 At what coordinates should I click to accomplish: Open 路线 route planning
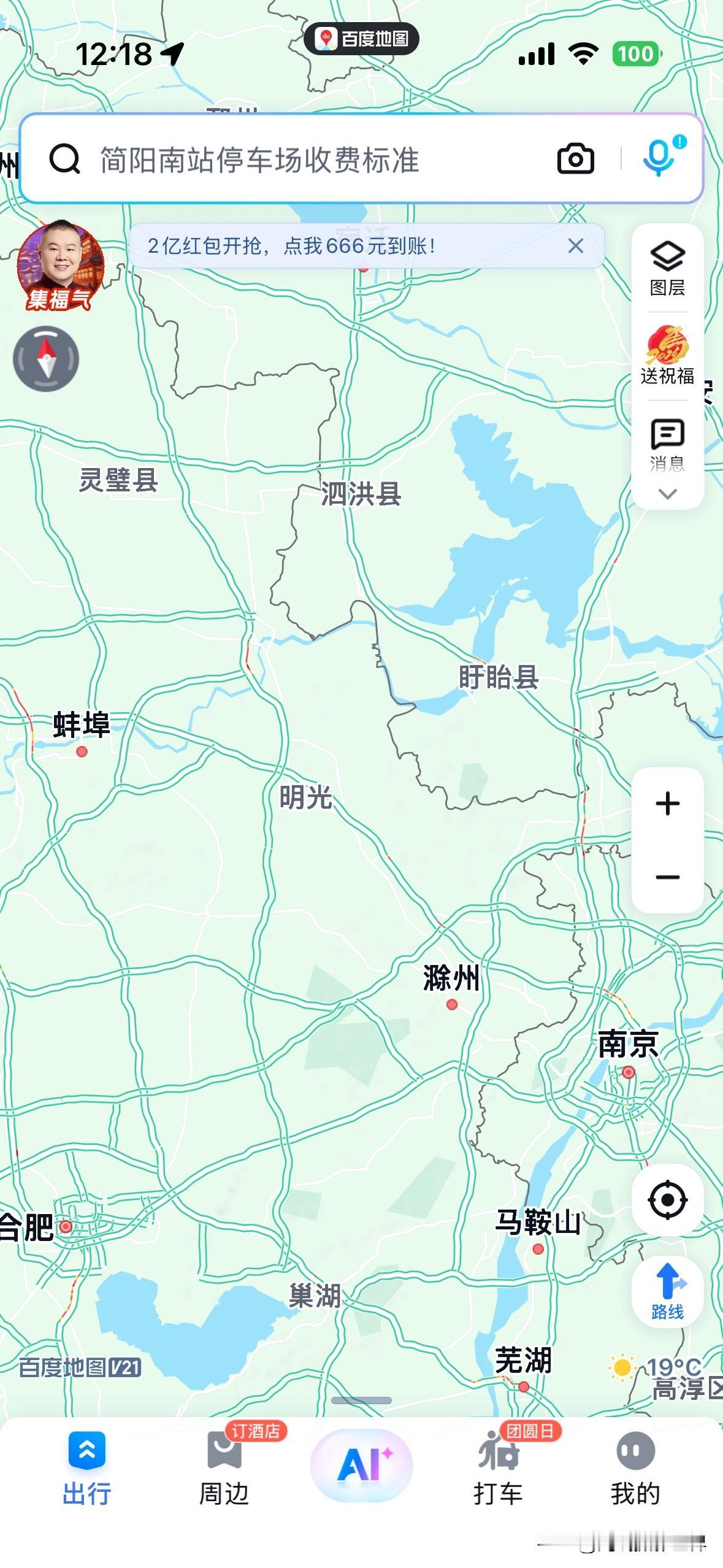pos(667,1291)
